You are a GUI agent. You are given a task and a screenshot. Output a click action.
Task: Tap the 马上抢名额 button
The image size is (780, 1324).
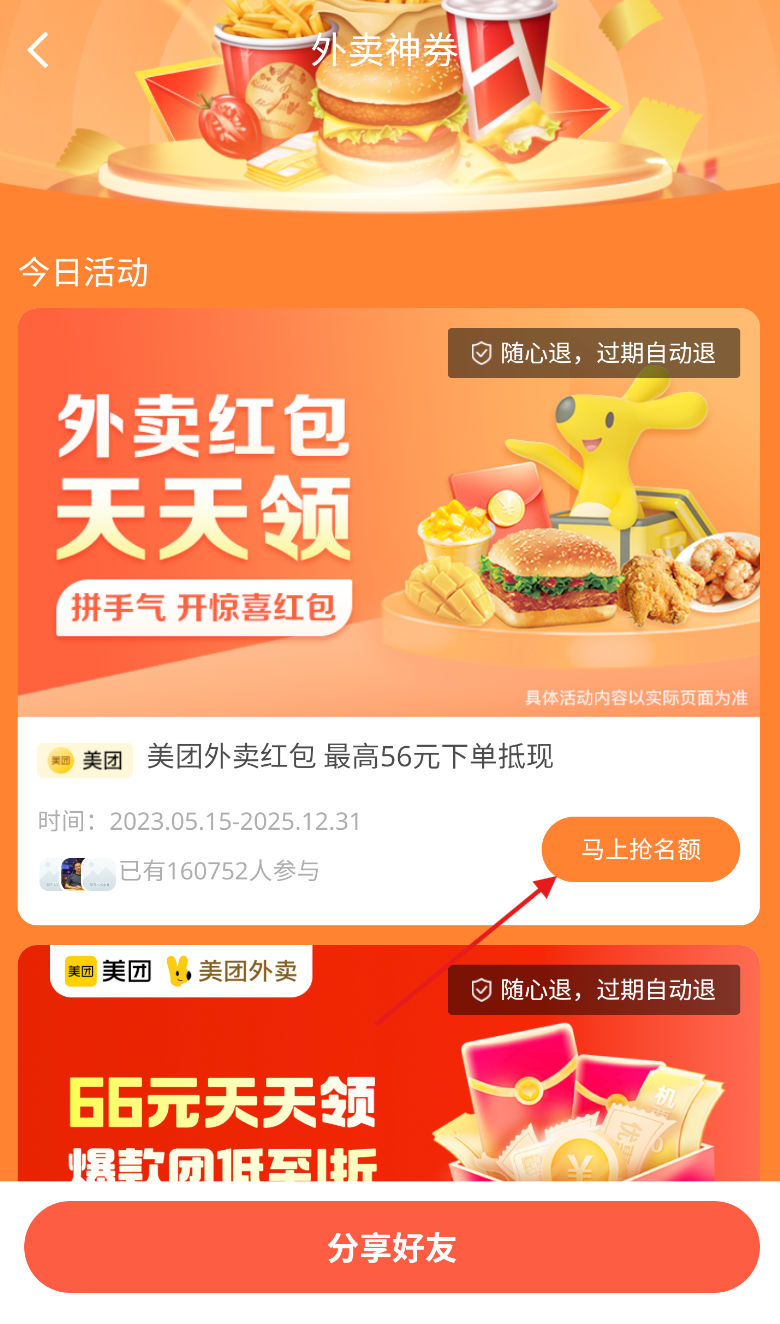click(640, 850)
